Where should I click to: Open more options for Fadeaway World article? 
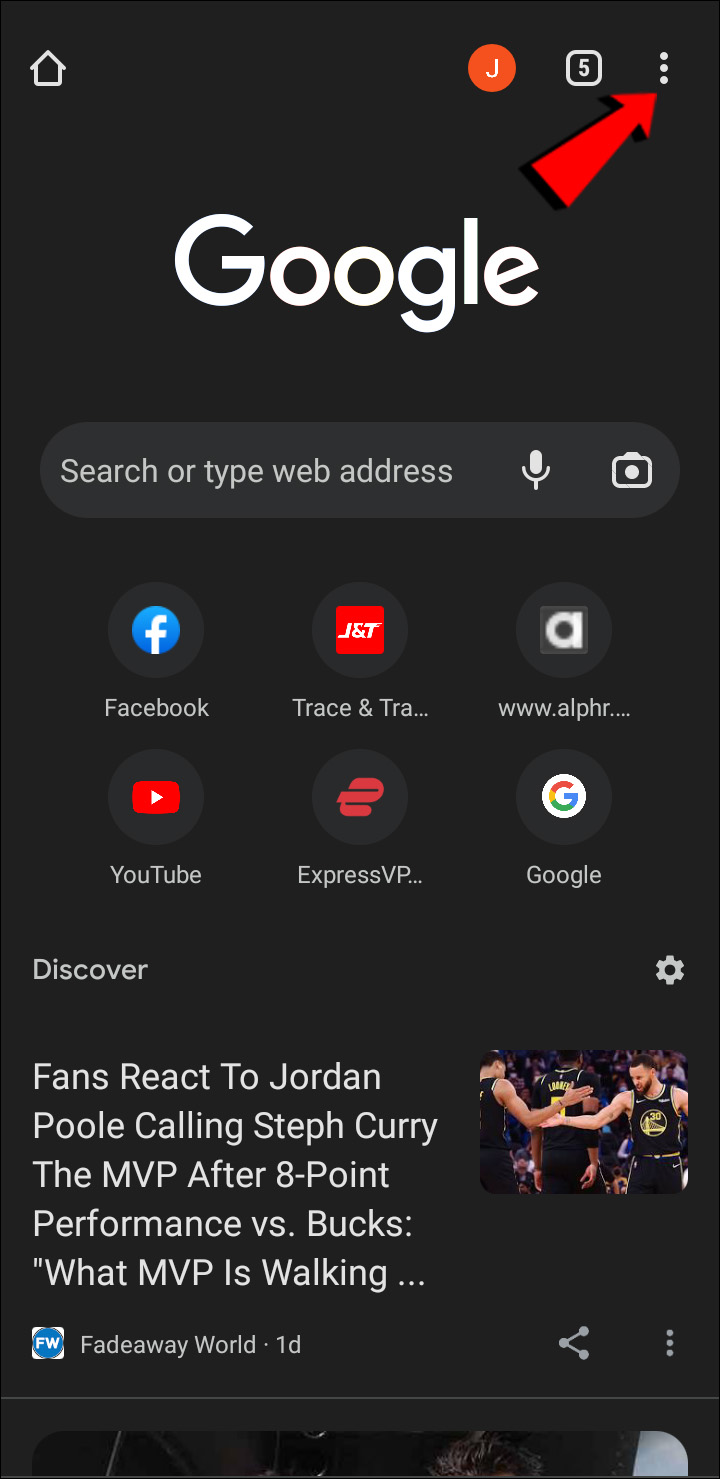[x=670, y=1343]
